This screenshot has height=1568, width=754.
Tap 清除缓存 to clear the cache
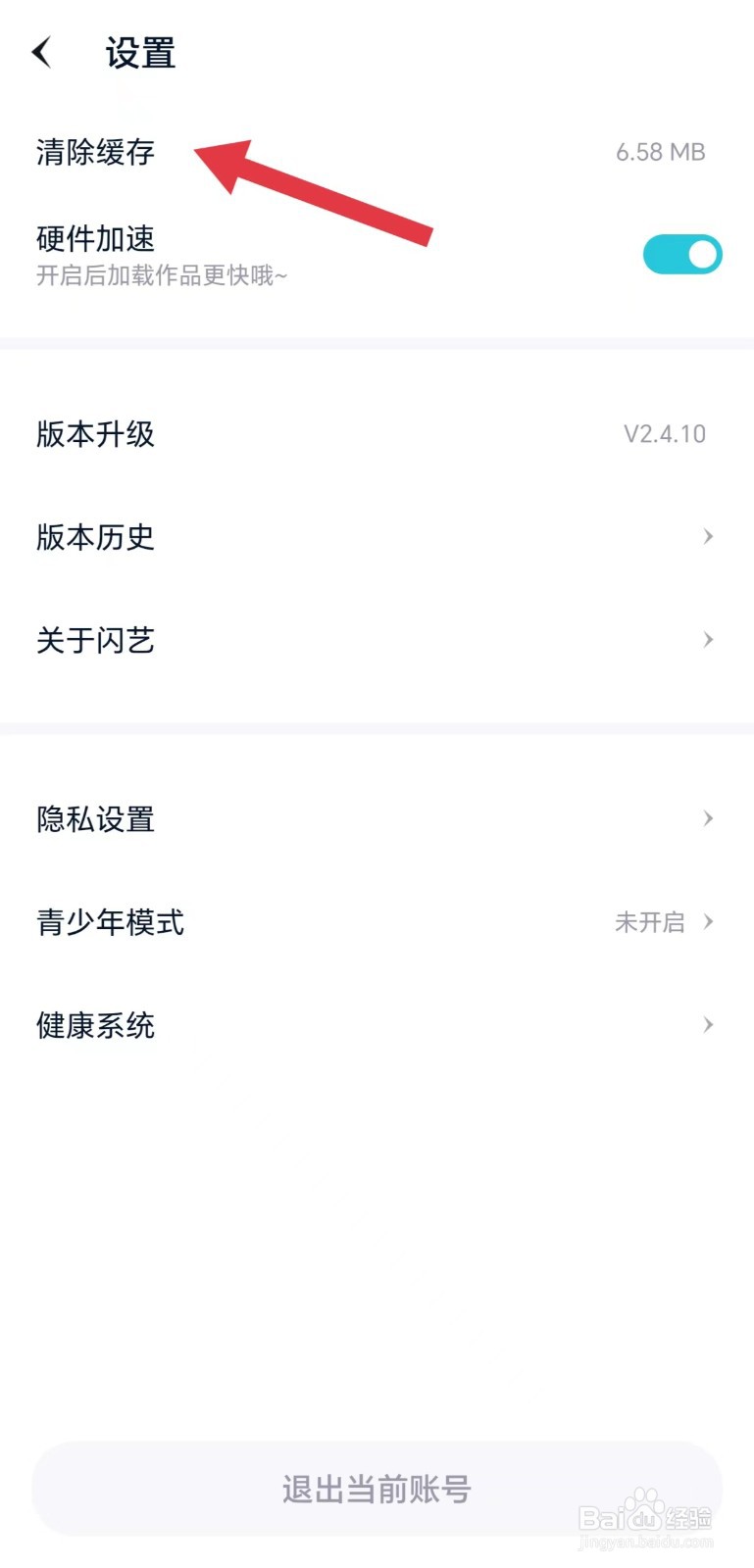coord(96,152)
